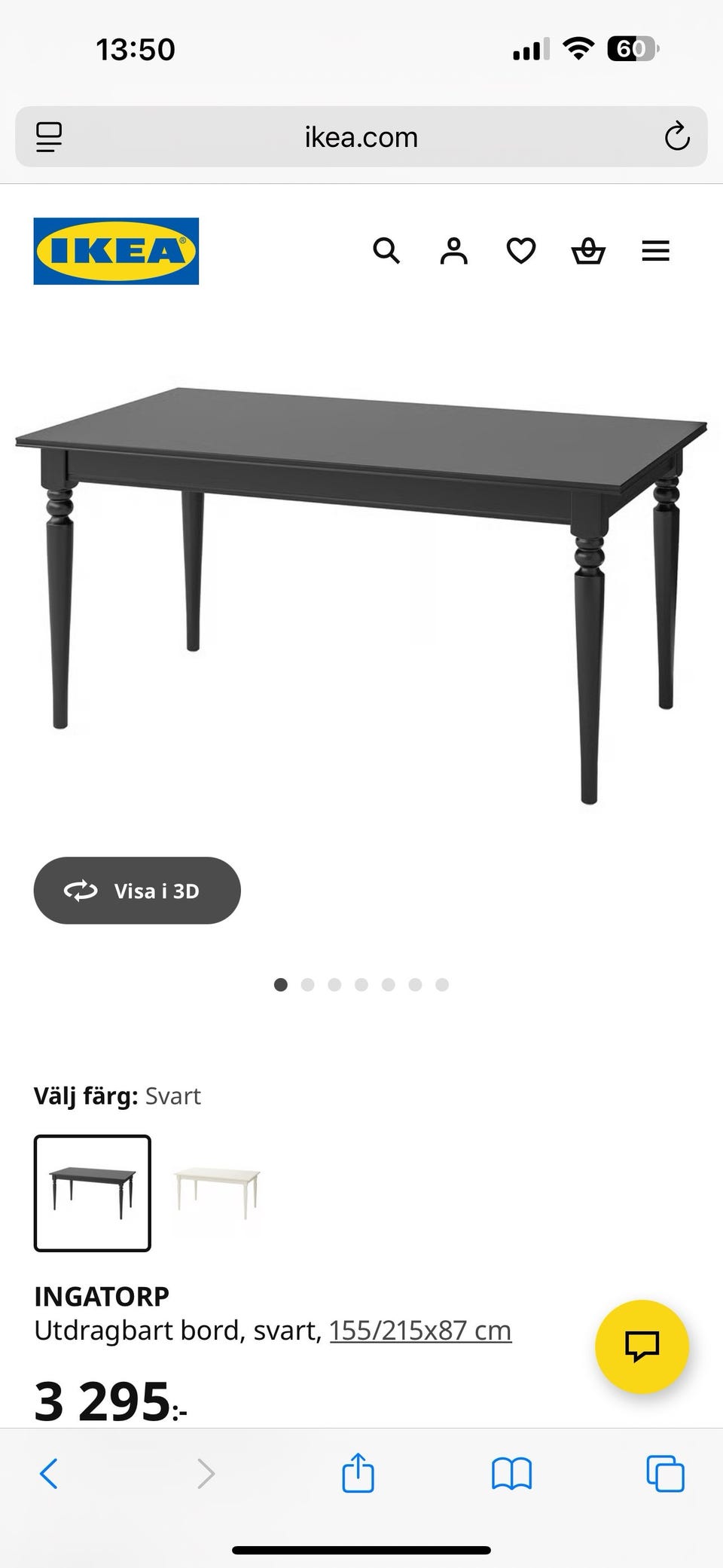This screenshot has width=723, height=1568.
Task: Open the favorites heart icon
Action: [x=520, y=251]
